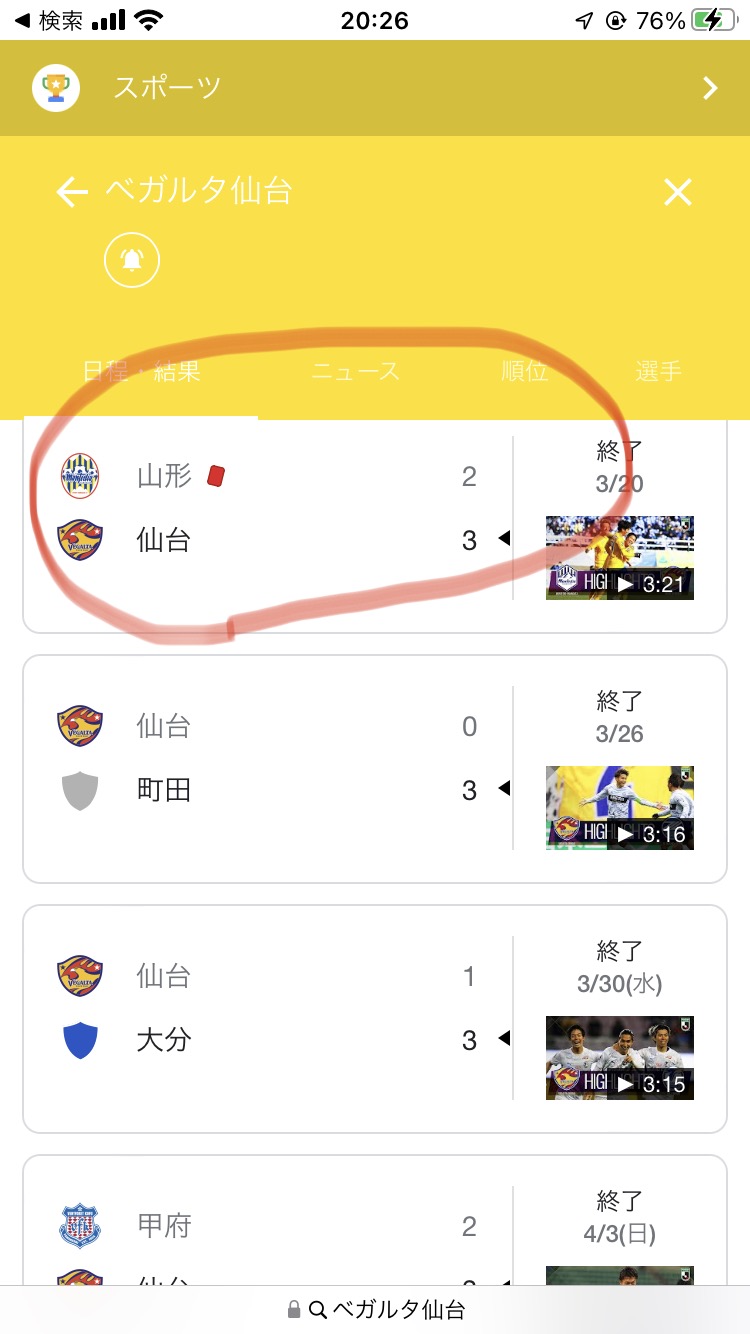Screen dimensions: 750x1334
Task: Open the 仙台 vs 町田 match card
Action: pos(270,760)
